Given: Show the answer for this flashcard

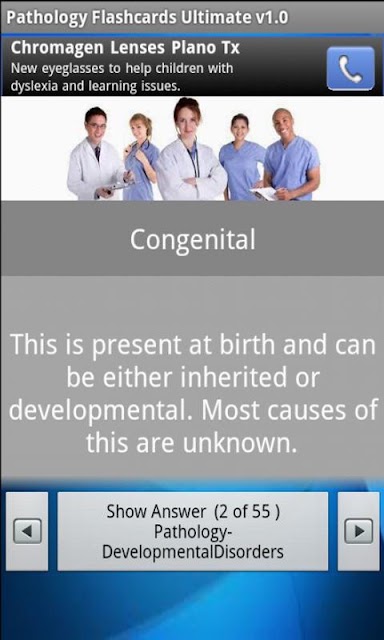Looking at the screenshot, I should (193, 531).
